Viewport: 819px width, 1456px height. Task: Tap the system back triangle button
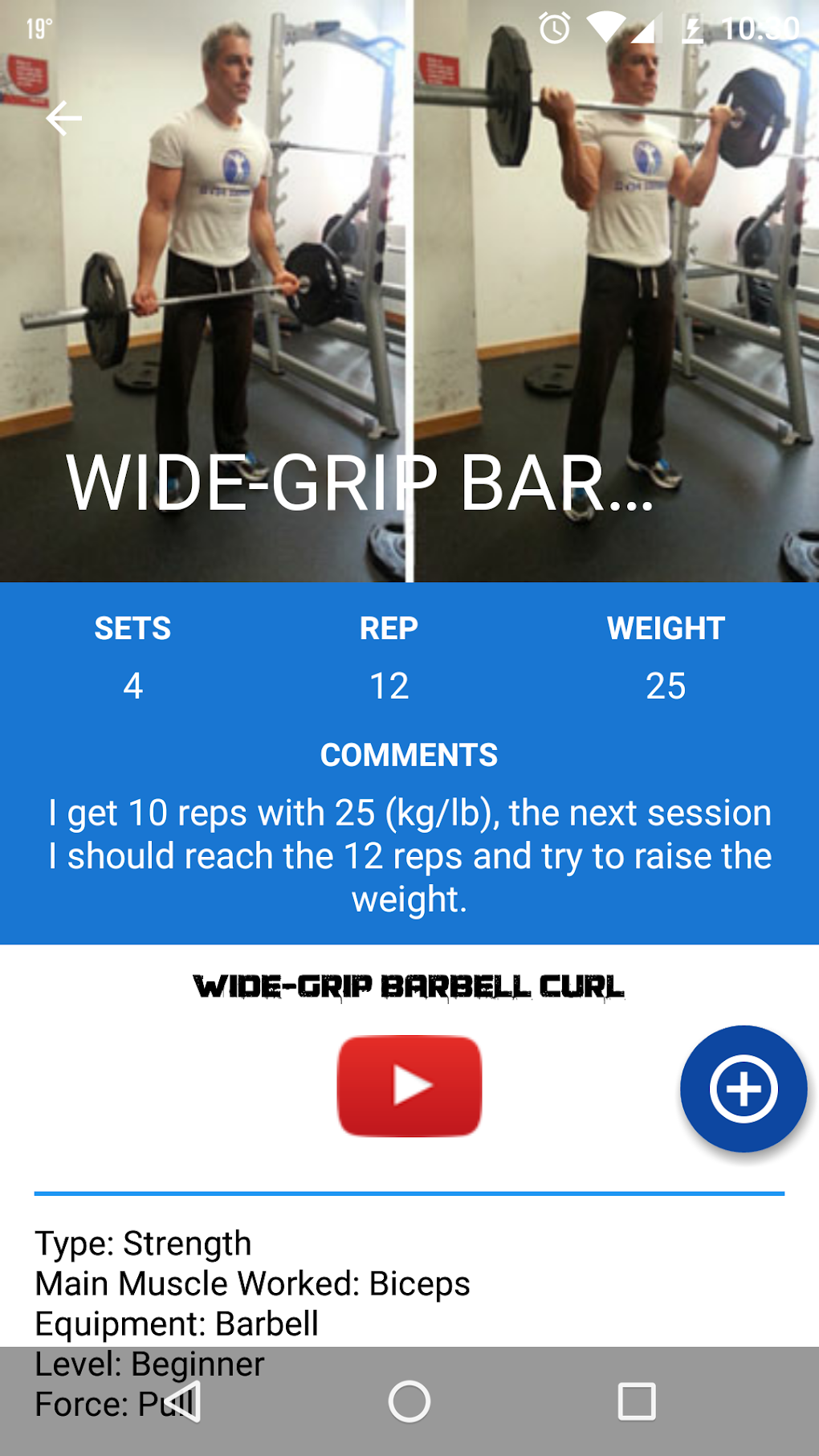click(x=185, y=1402)
